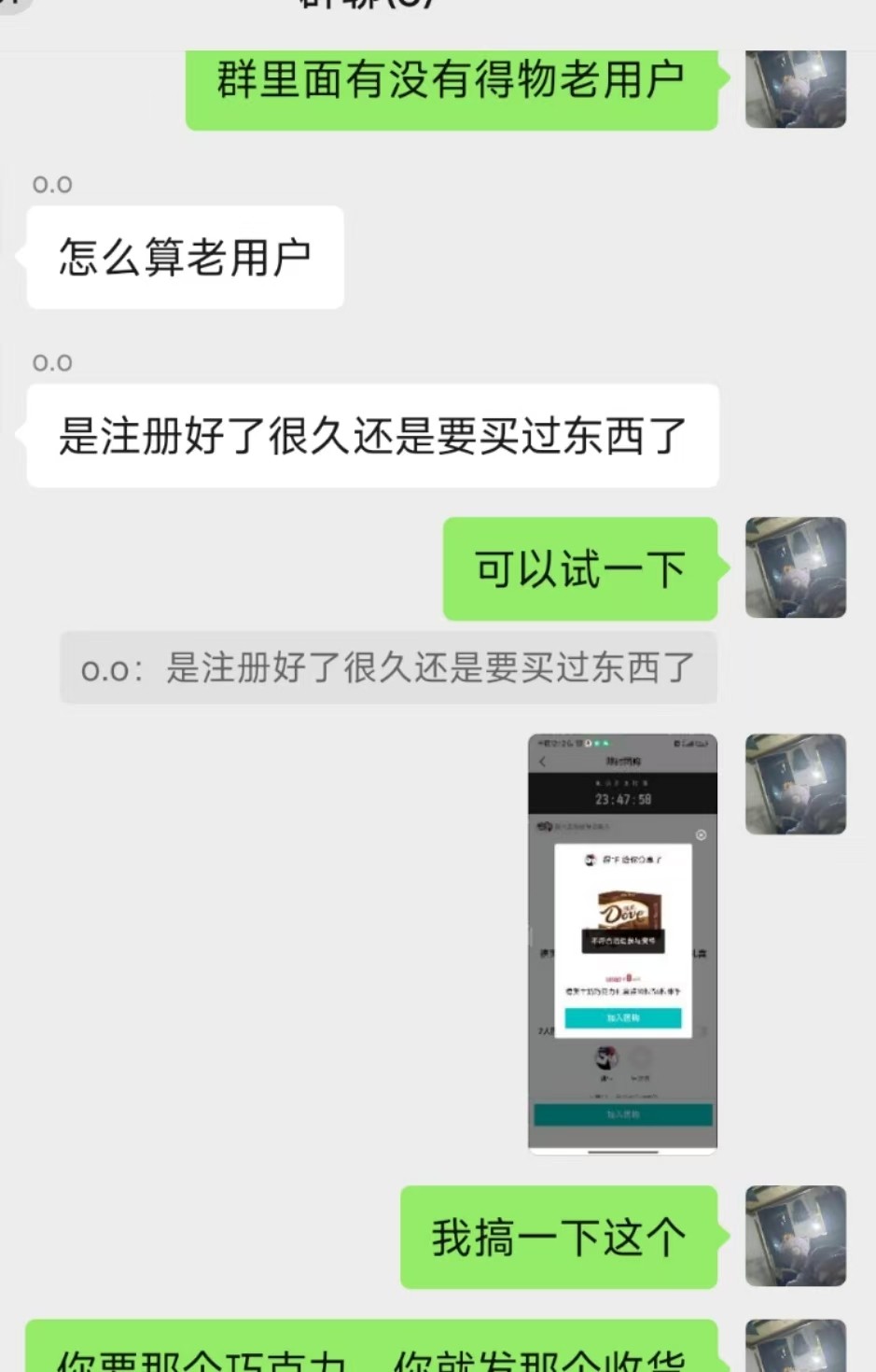
Task: Open the shared Dove screenshot image
Action: [x=622, y=944]
